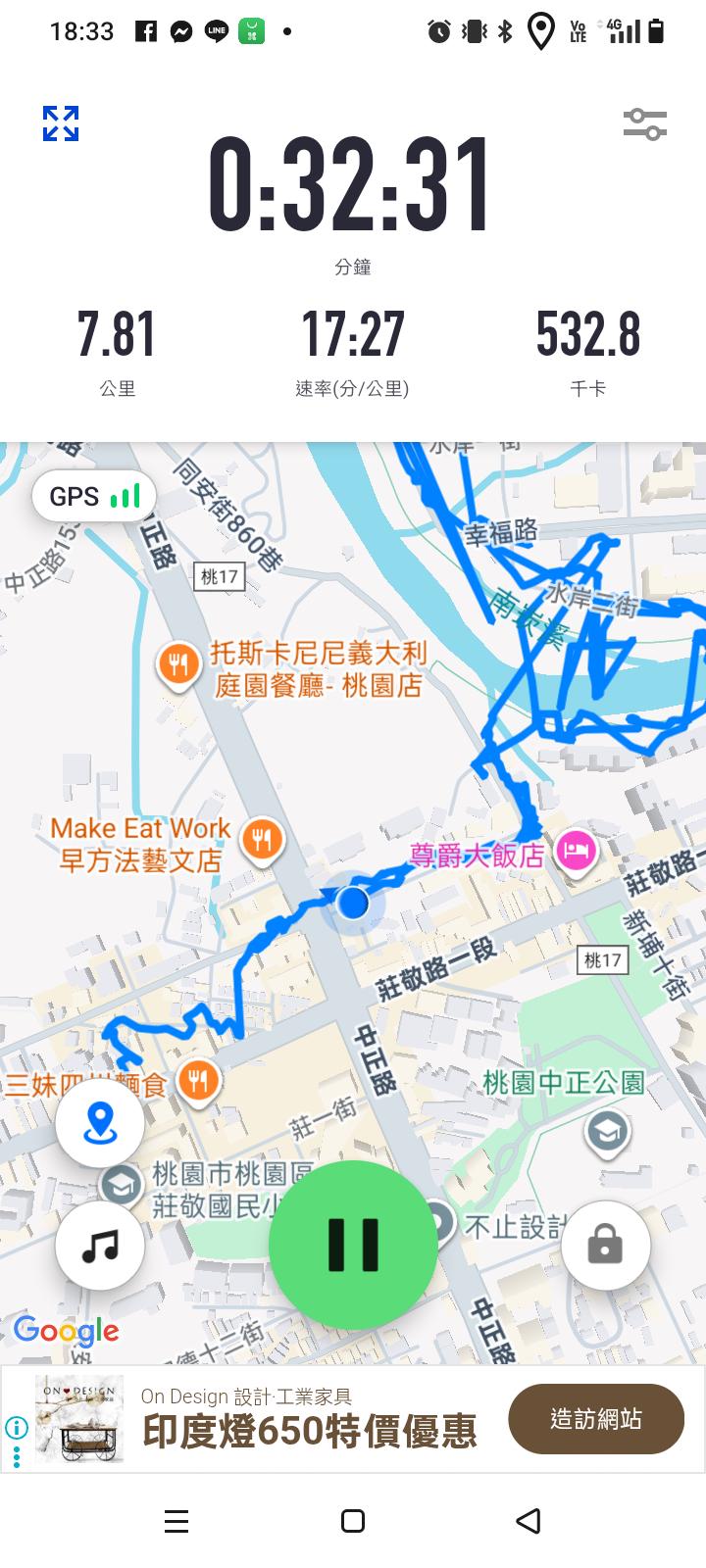Go back using the system back button
Viewport: 706px width, 1568px height.
coord(528,1520)
